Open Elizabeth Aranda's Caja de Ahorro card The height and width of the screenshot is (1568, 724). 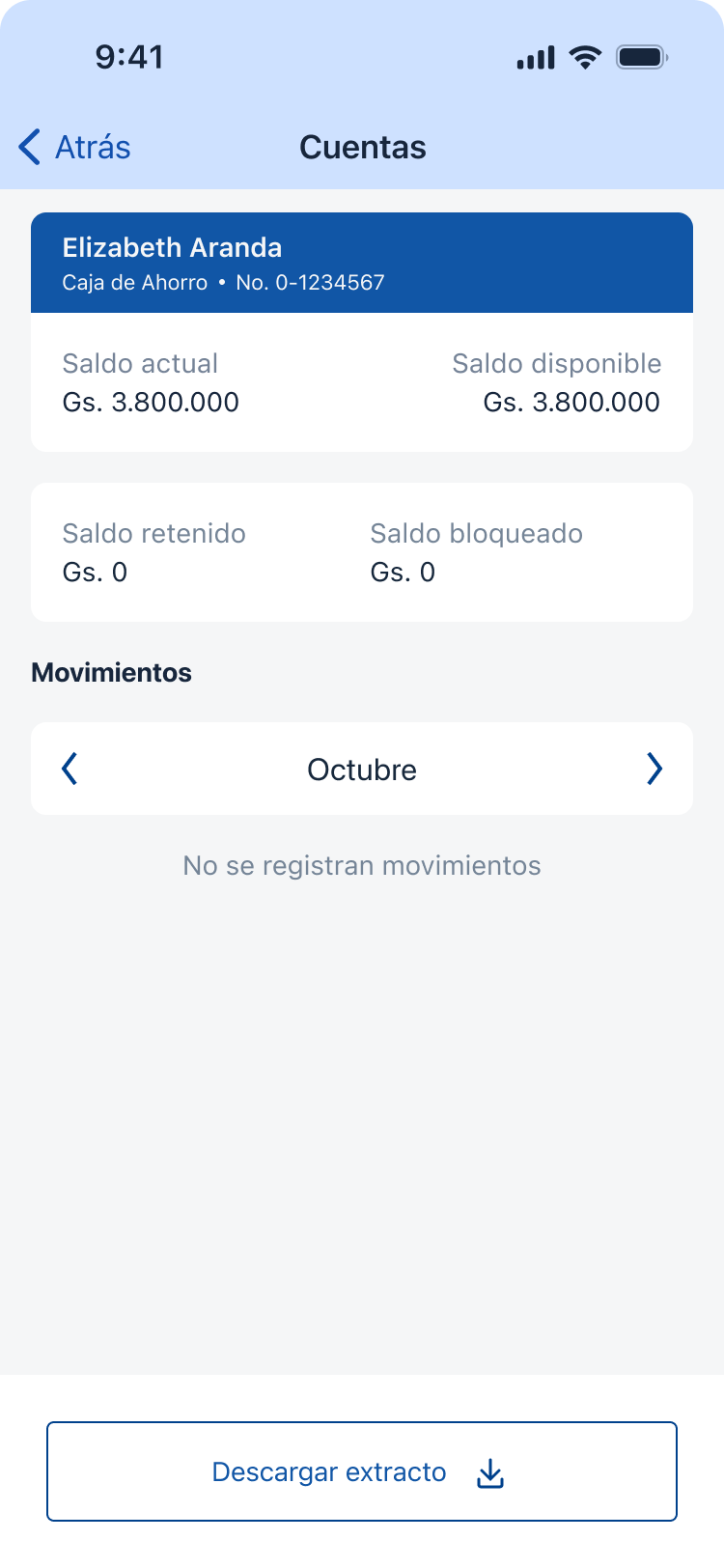pos(362,264)
